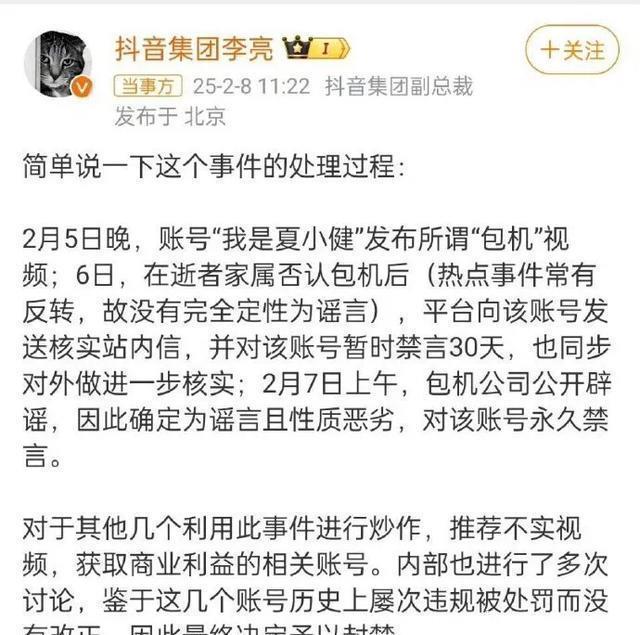Open the 抖音集团李亮 username profile
This screenshot has width=640, height=635.
(x=194, y=49)
